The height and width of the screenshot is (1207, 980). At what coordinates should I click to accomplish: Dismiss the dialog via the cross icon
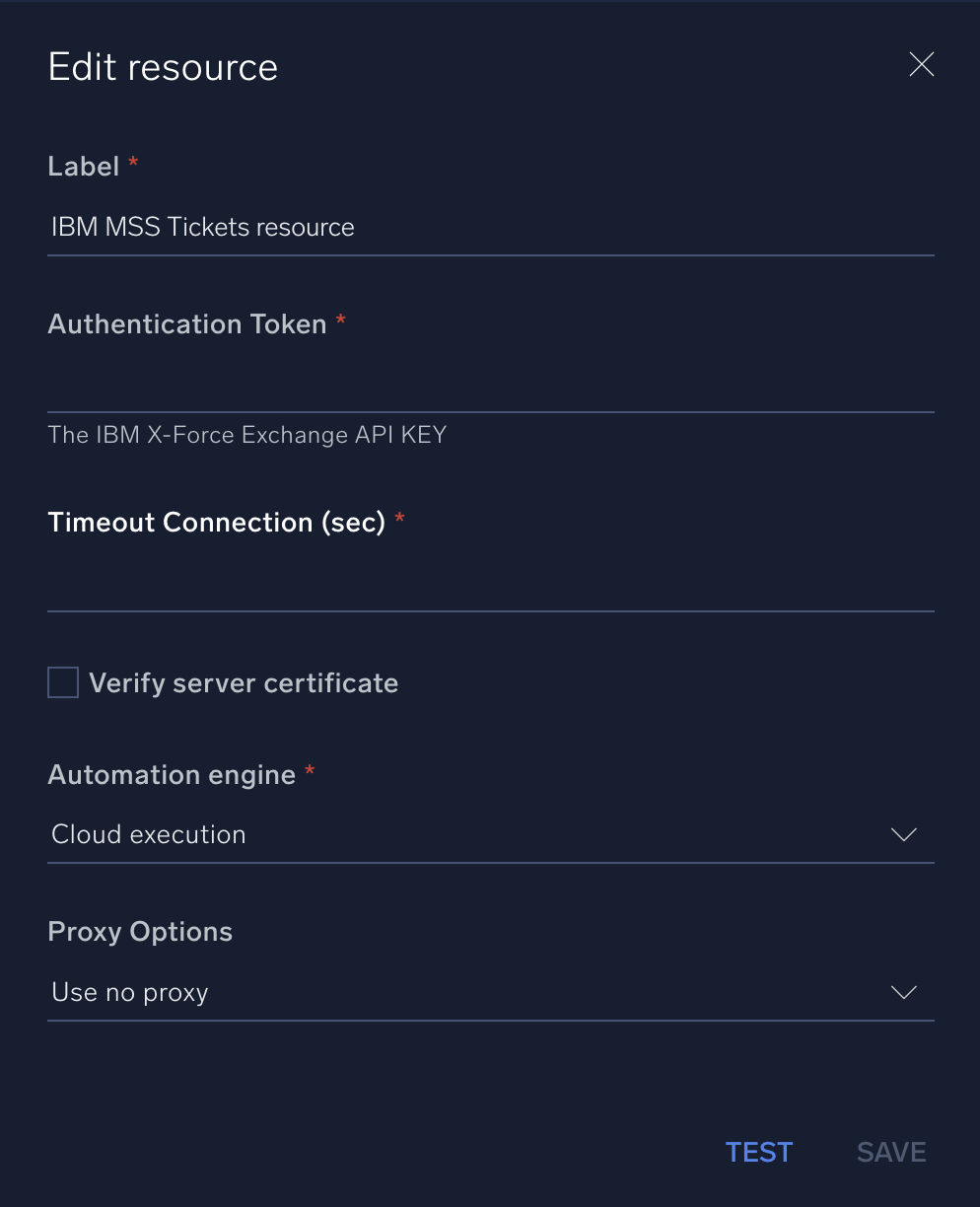pyautogui.click(x=921, y=64)
